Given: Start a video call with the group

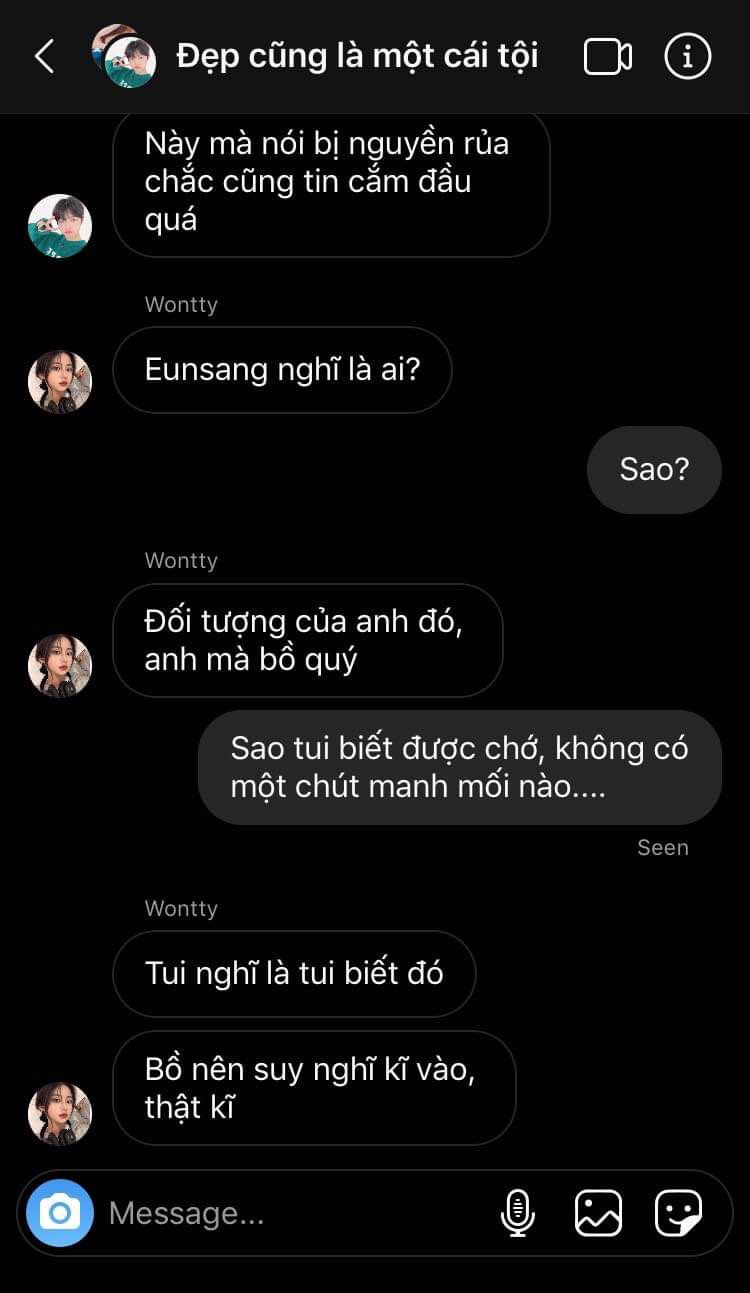Looking at the screenshot, I should point(607,57).
